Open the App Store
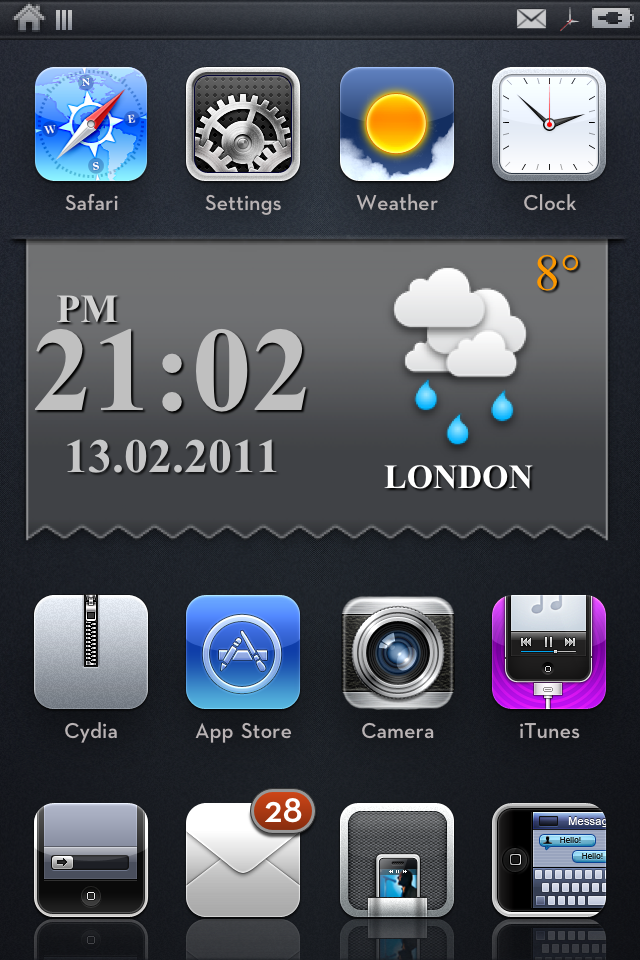Viewport: 640px width, 960px height. point(243,652)
